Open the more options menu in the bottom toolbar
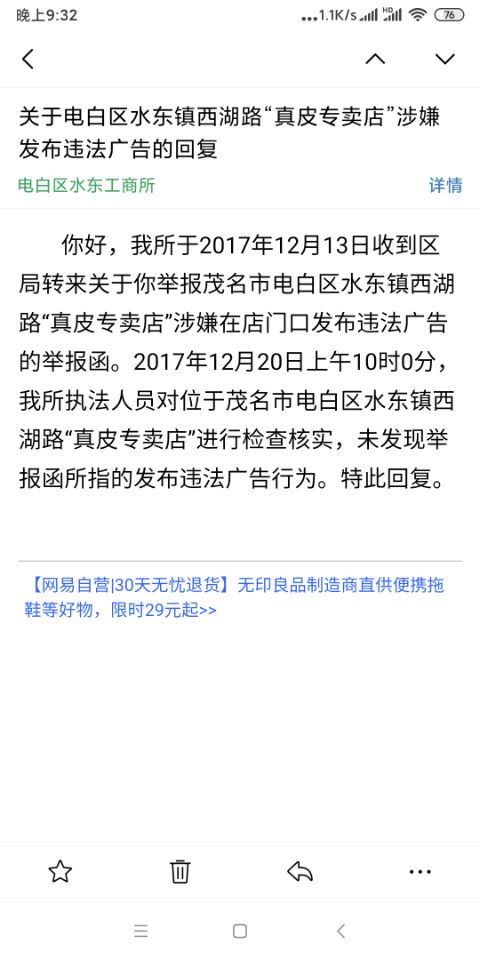The height and width of the screenshot is (960, 480). pos(420,872)
